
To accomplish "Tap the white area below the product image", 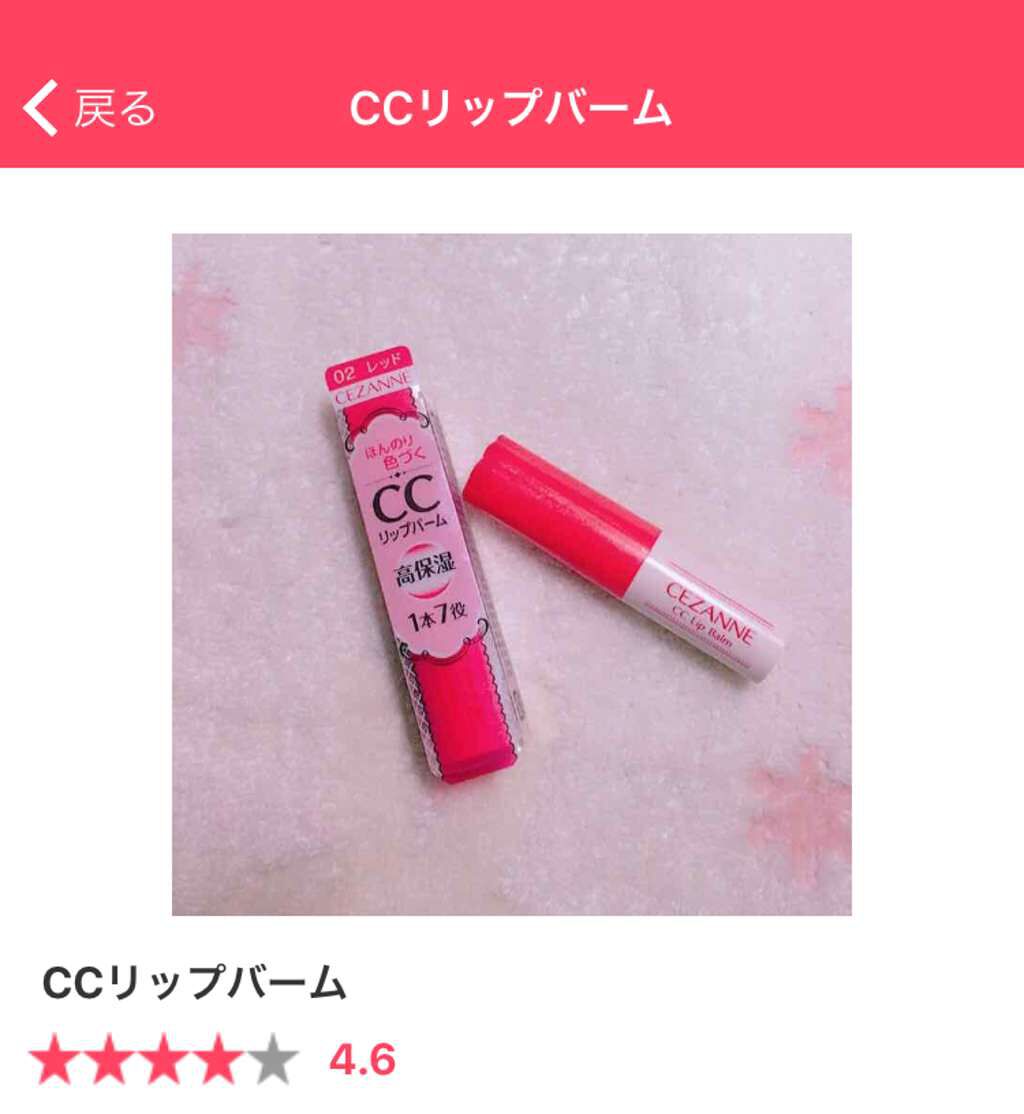I will click(512, 940).
